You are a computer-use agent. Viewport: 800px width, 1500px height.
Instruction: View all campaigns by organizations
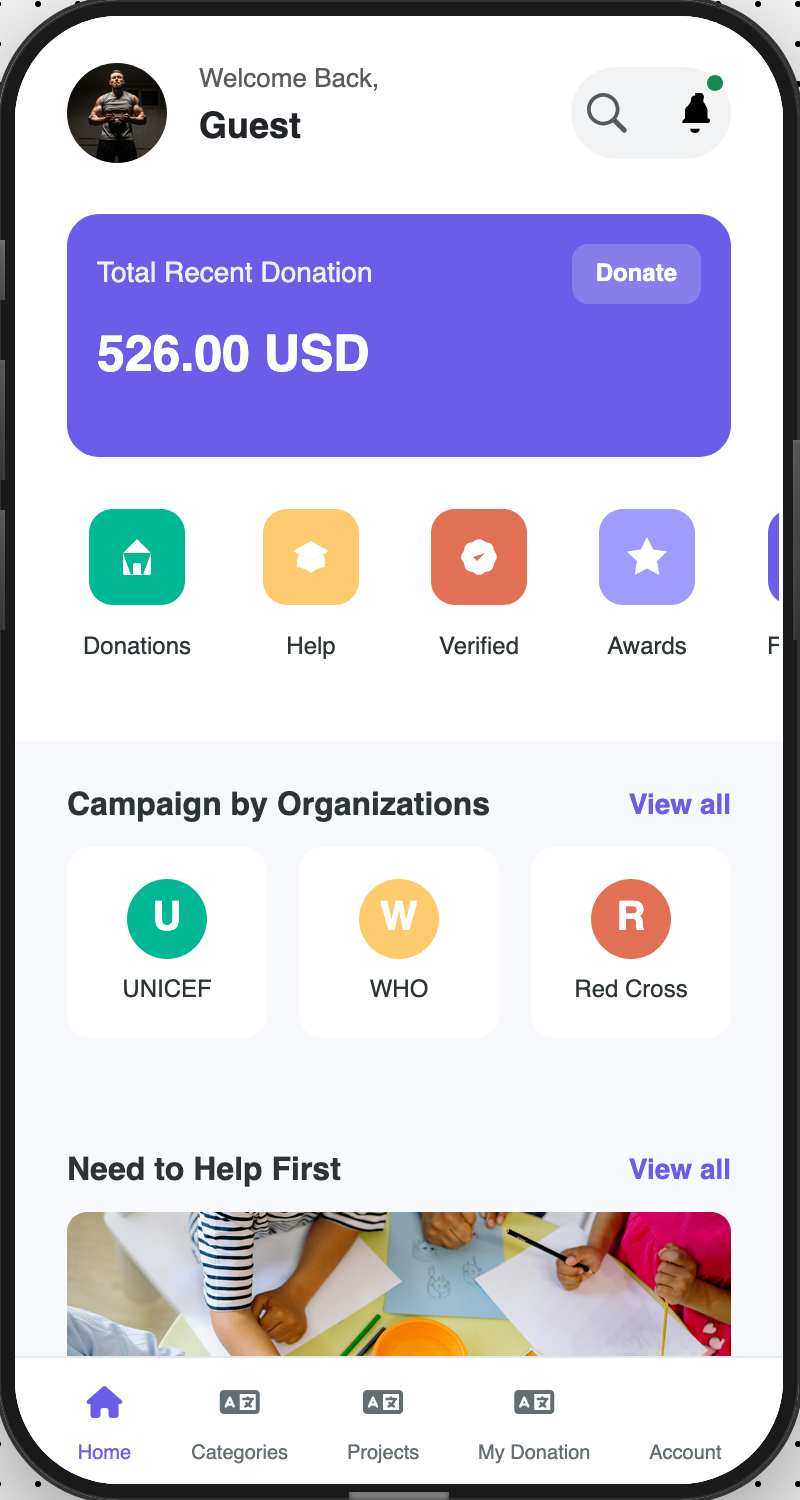(679, 804)
